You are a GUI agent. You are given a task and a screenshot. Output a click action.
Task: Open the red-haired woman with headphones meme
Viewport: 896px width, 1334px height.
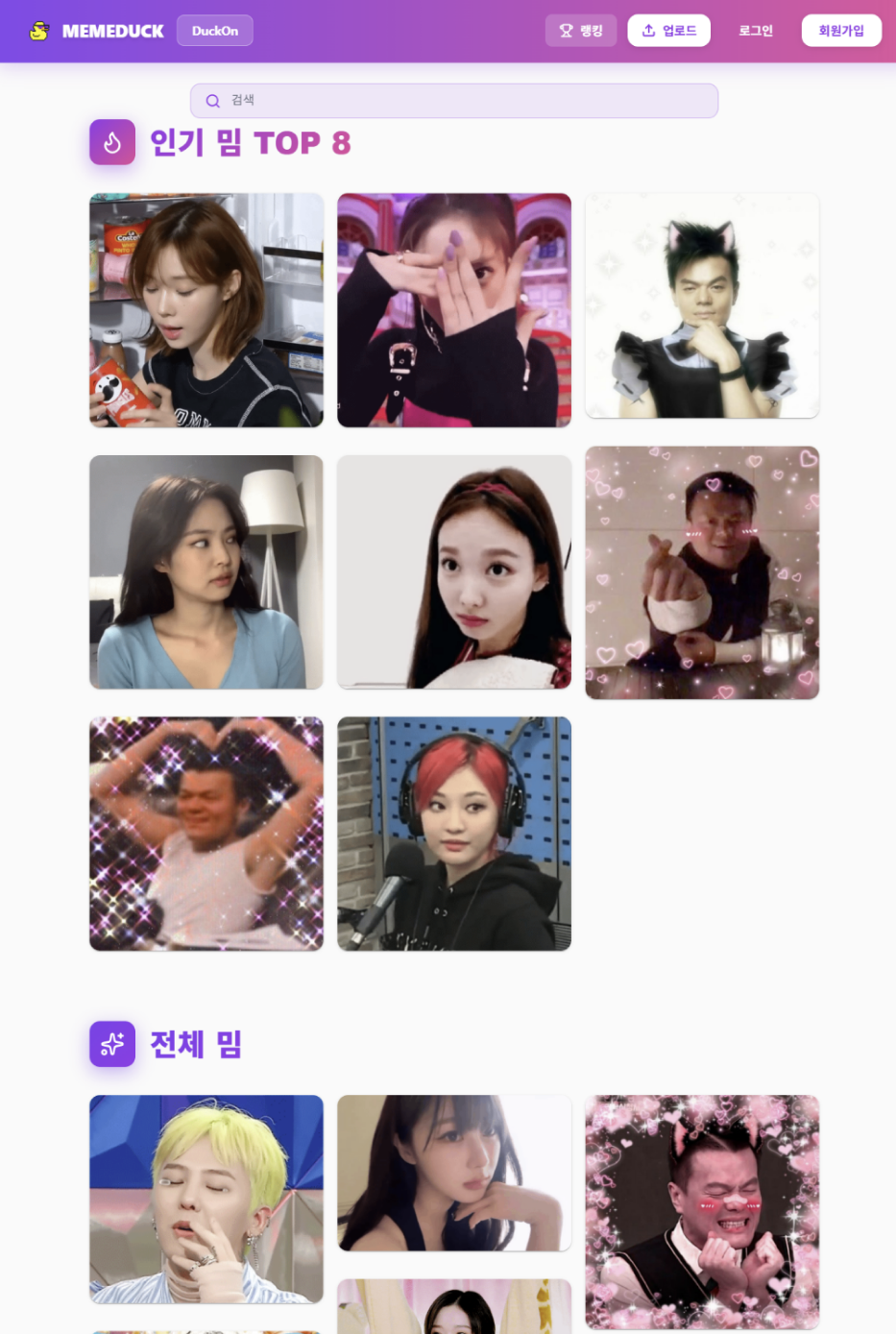tap(454, 833)
